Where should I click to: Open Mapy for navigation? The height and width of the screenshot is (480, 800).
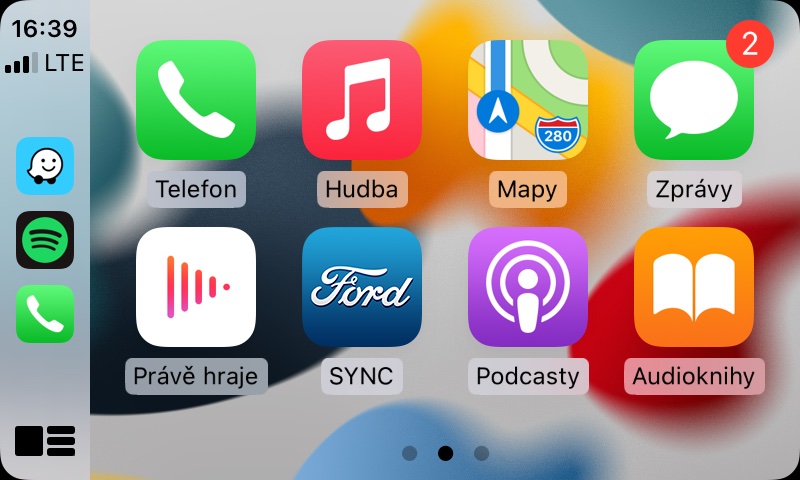(528, 100)
